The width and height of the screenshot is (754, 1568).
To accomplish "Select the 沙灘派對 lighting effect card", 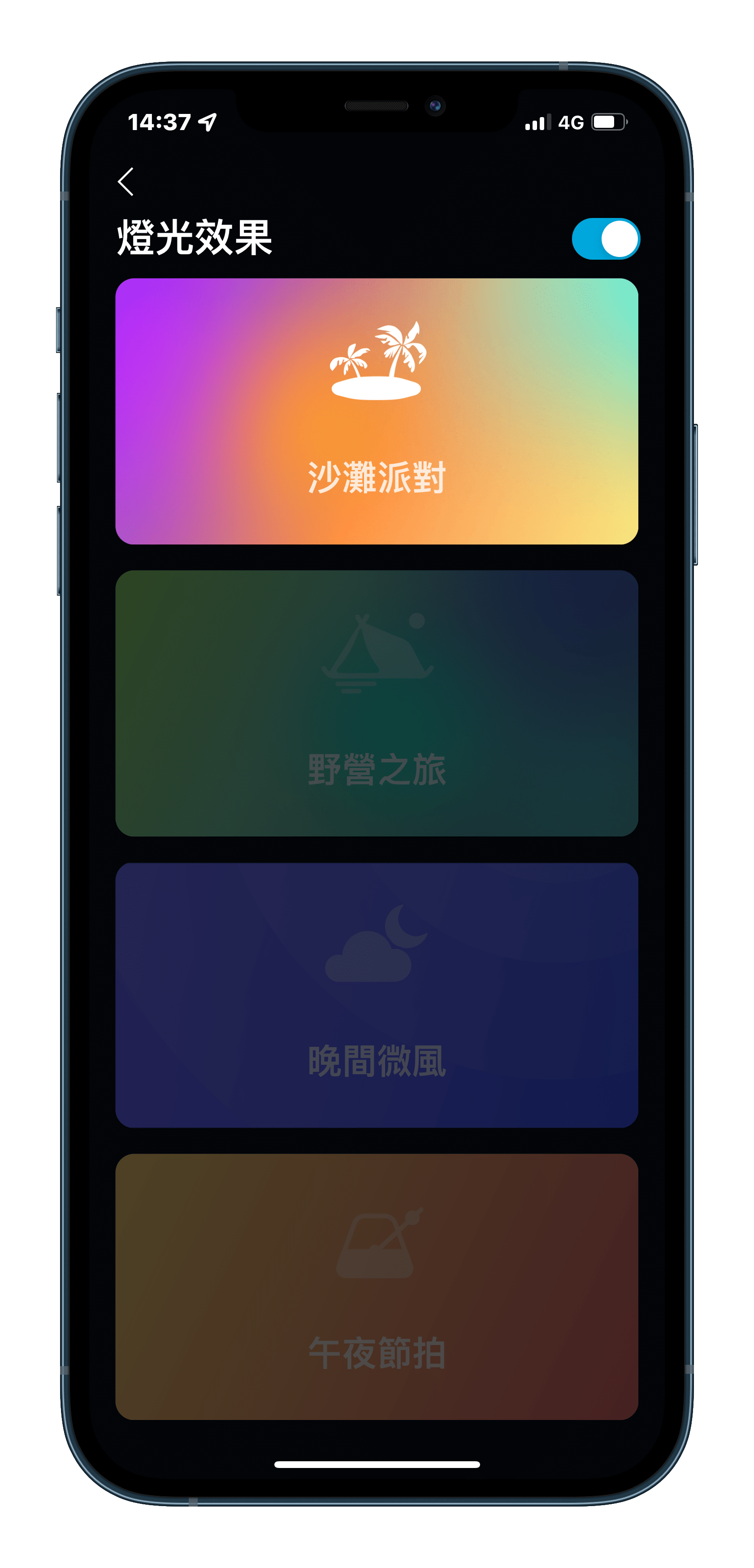I will pyautogui.click(x=377, y=411).
